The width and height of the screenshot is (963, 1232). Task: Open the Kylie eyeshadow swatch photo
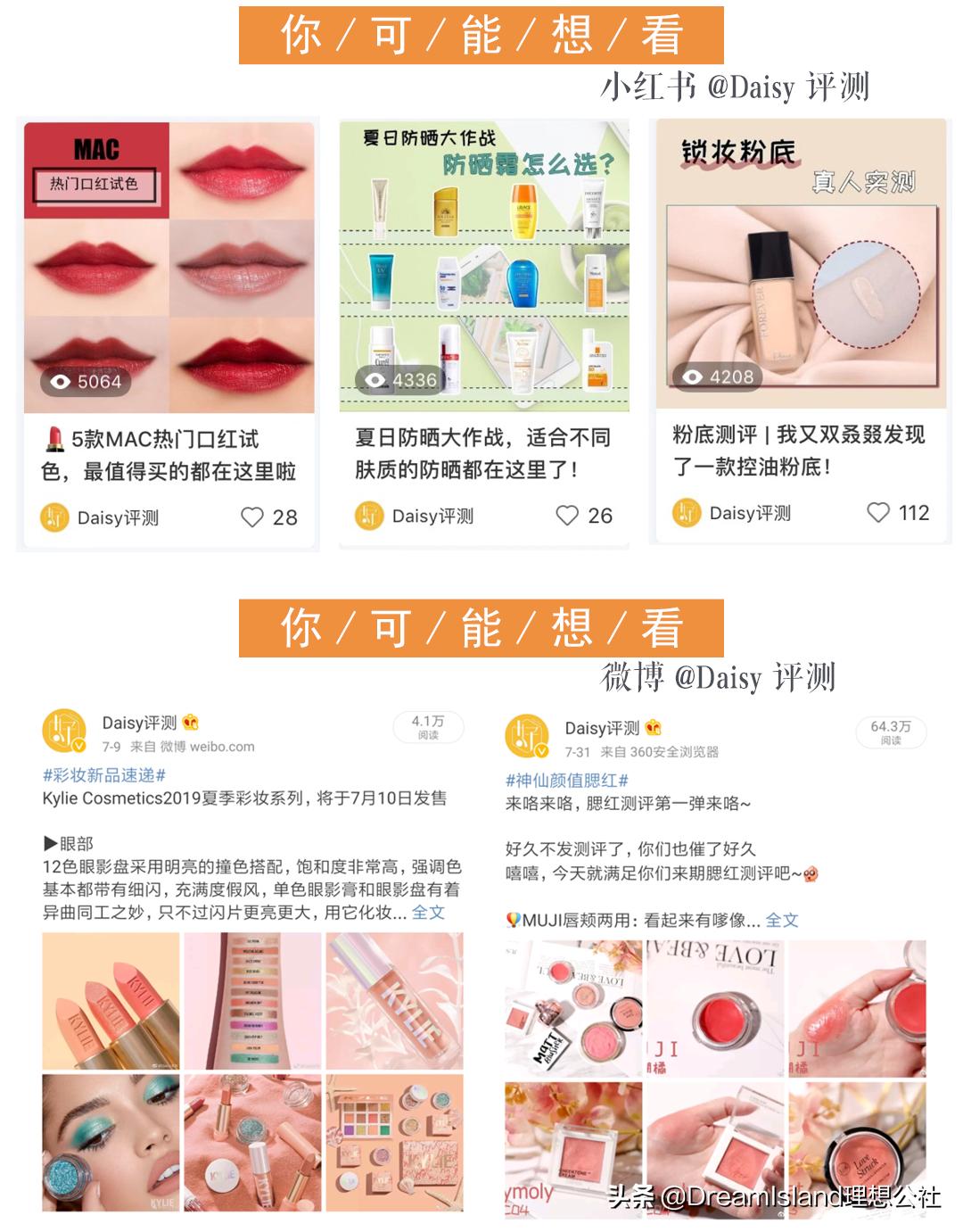[x=254, y=1000]
